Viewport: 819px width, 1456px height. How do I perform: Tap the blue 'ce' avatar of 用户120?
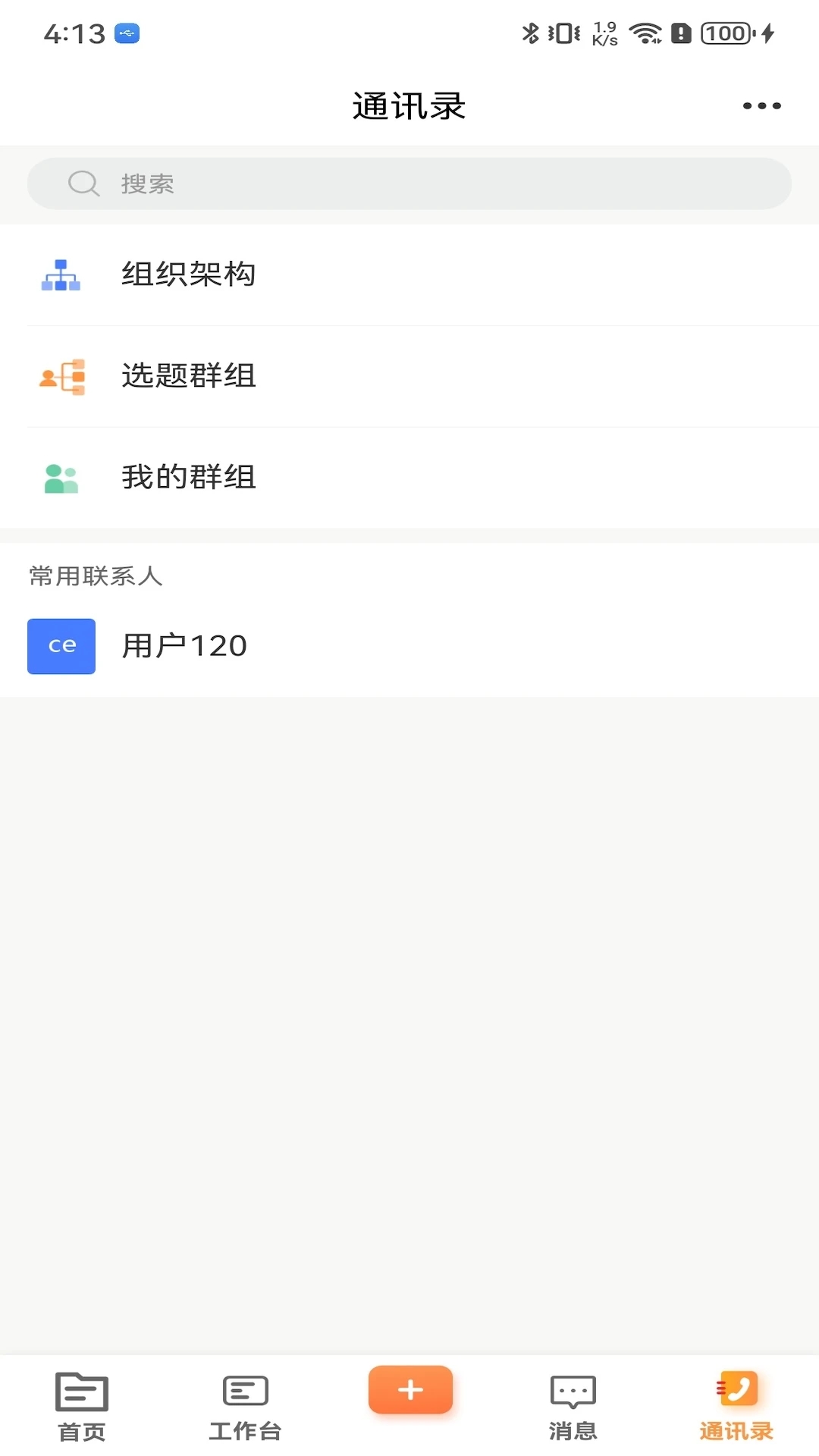click(61, 645)
